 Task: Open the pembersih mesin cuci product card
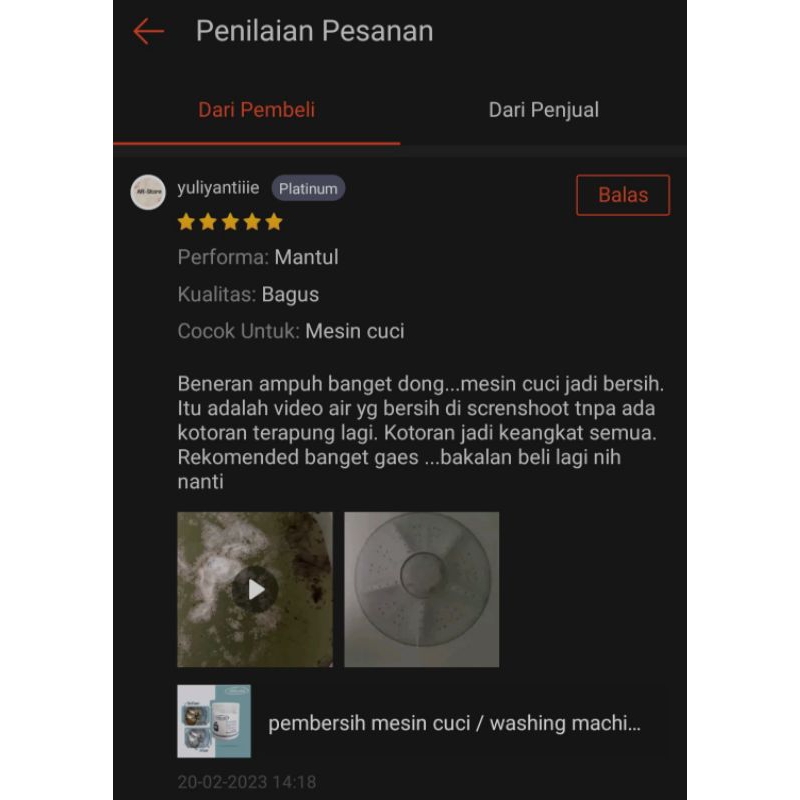click(420, 722)
